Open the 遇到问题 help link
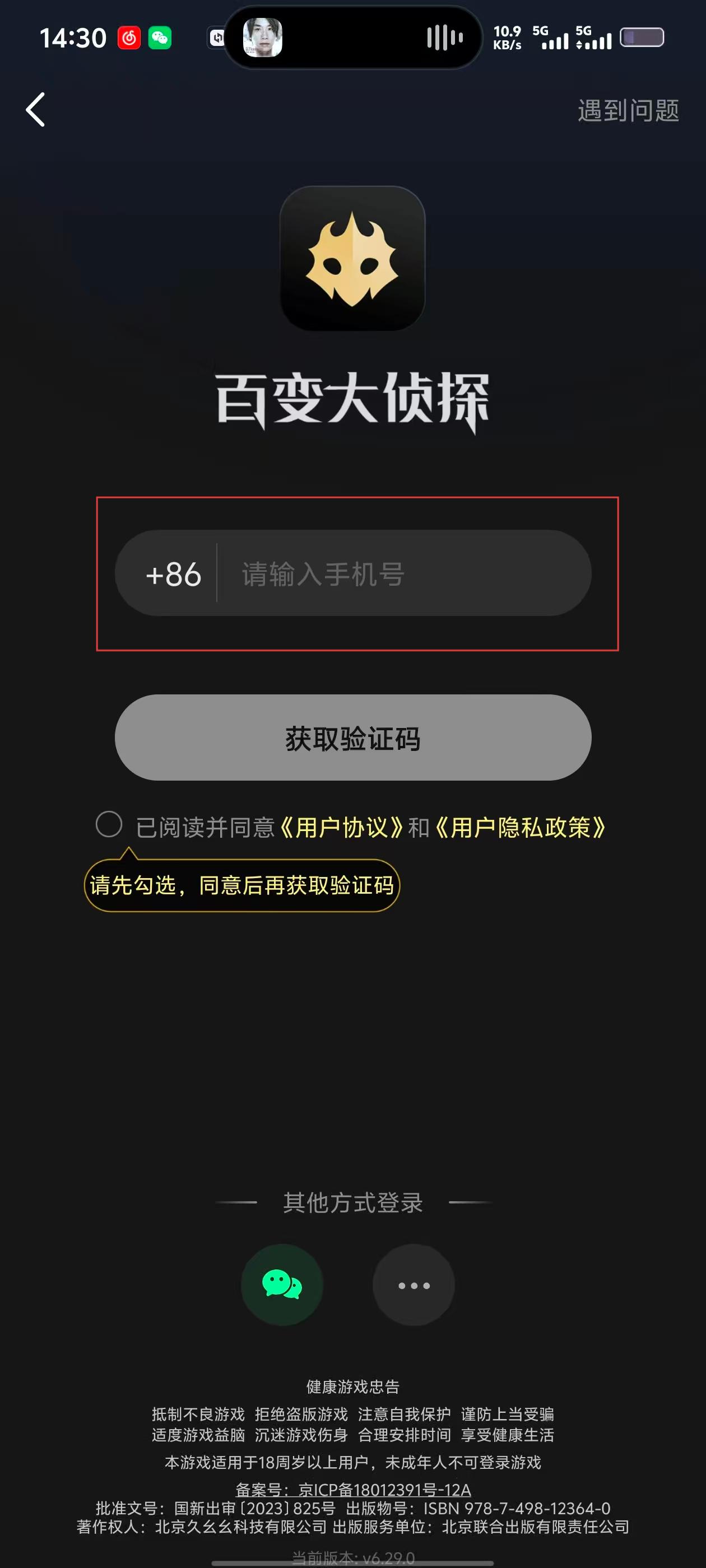This screenshot has height=1568, width=706. click(628, 111)
